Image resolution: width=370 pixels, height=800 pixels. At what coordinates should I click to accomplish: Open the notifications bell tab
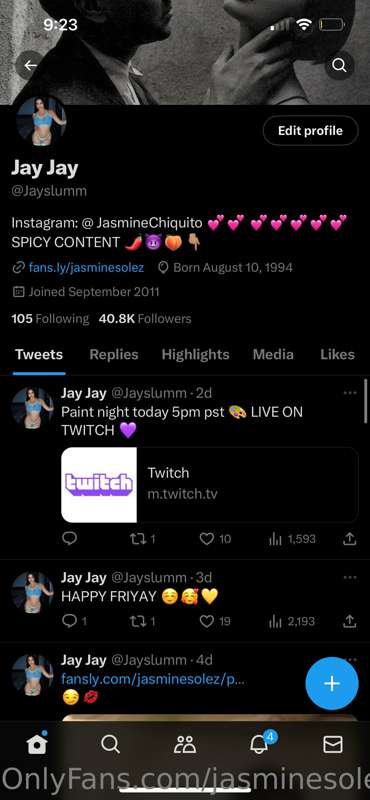click(x=261, y=744)
